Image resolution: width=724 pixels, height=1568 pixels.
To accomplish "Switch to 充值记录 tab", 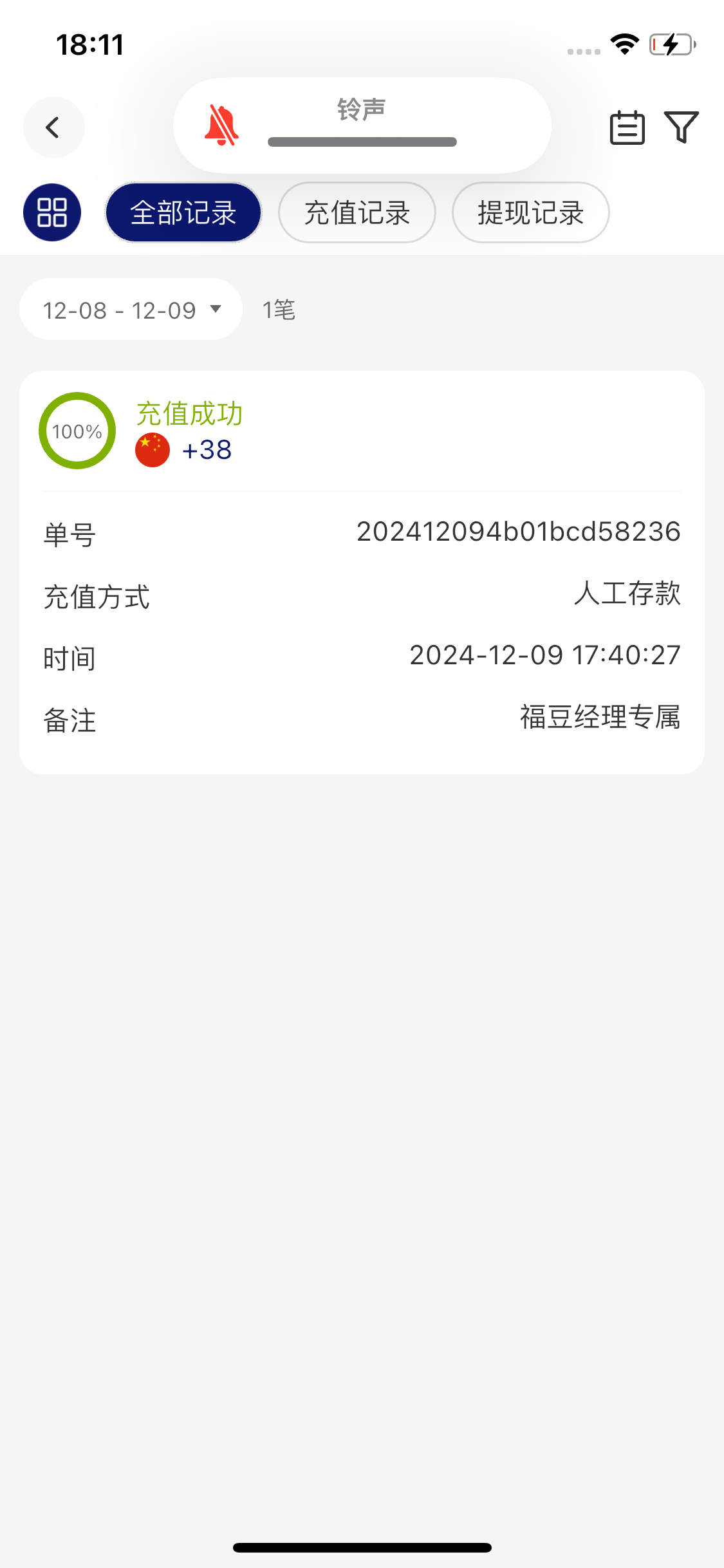I will tap(357, 212).
